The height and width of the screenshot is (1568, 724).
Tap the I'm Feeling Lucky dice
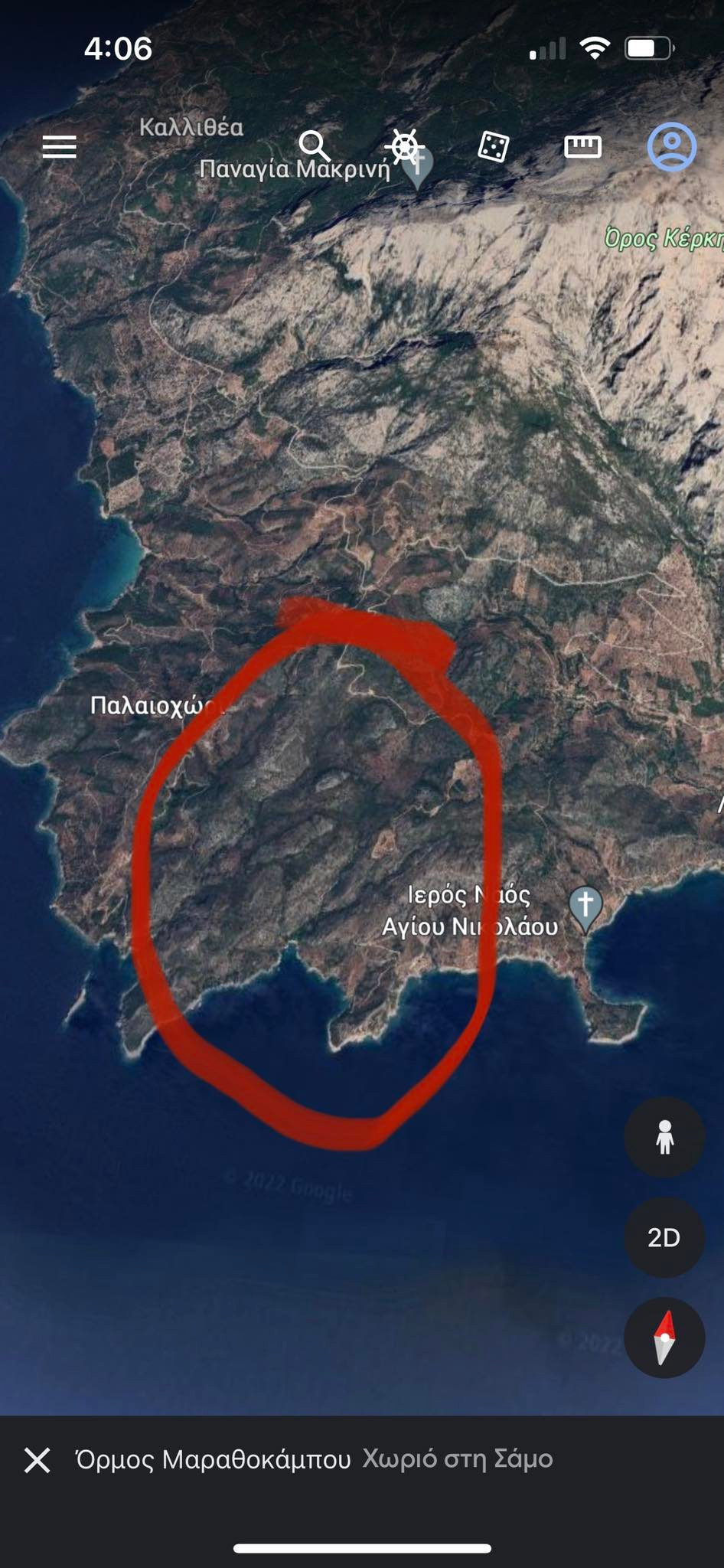pyautogui.click(x=493, y=146)
